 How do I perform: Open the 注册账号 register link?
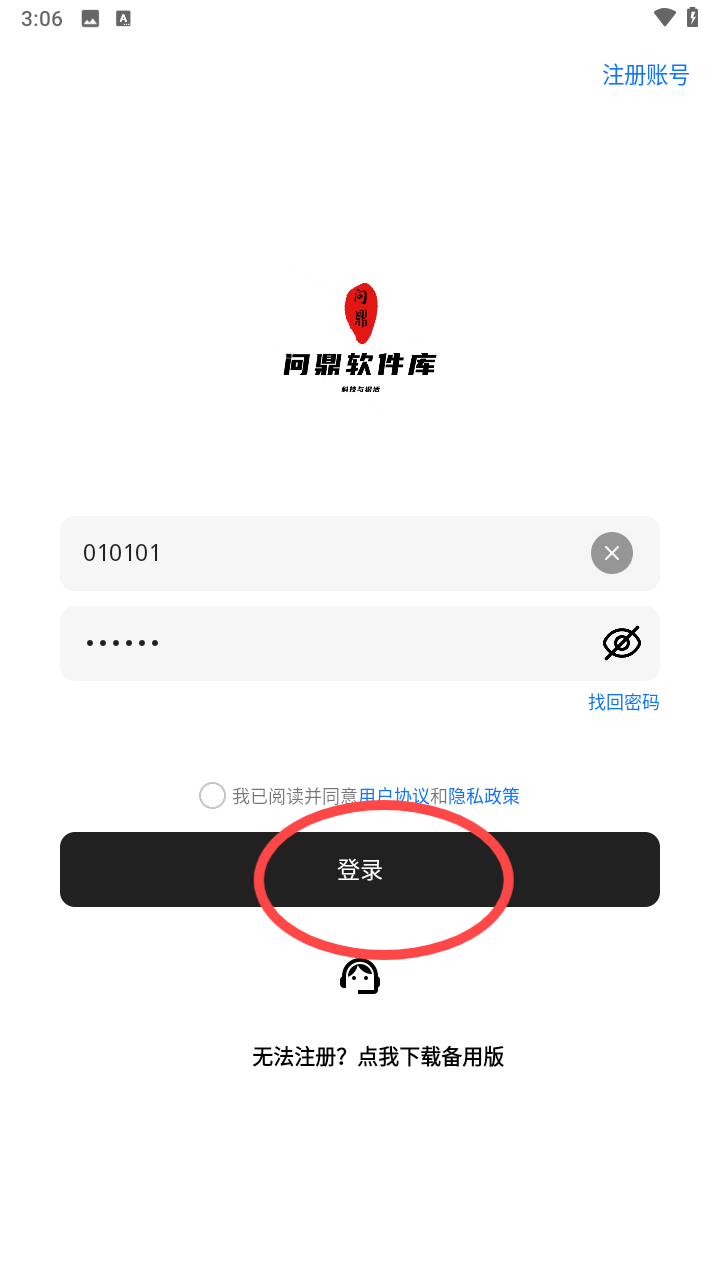[x=645, y=75]
